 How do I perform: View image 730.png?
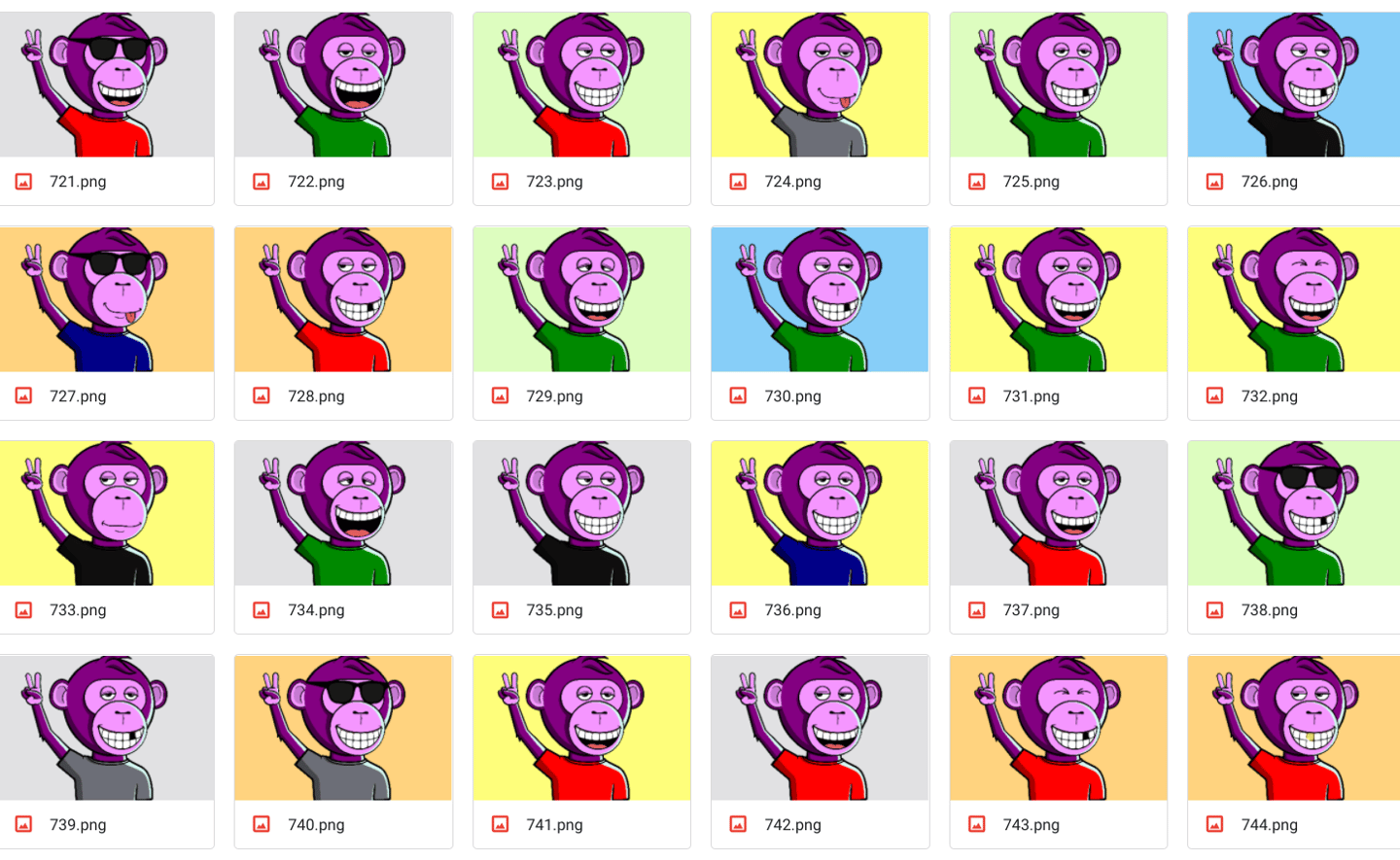820,299
